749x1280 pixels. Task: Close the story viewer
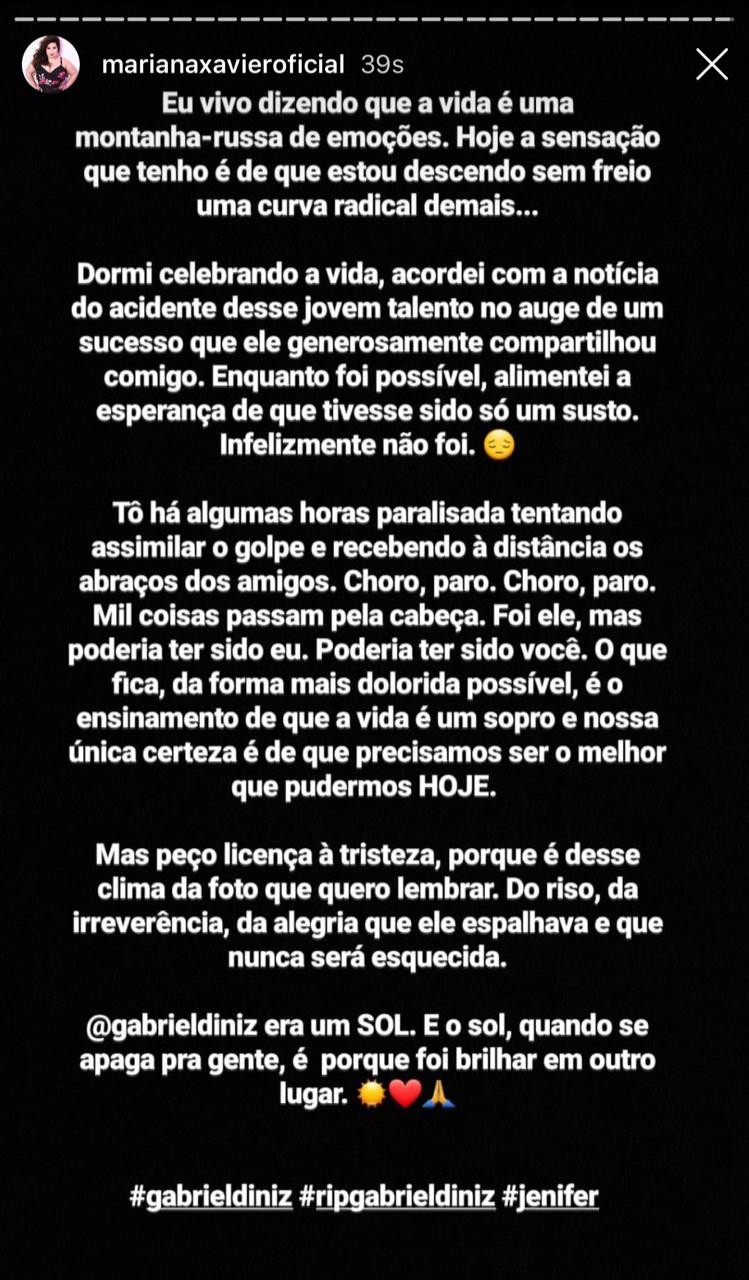(x=712, y=64)
